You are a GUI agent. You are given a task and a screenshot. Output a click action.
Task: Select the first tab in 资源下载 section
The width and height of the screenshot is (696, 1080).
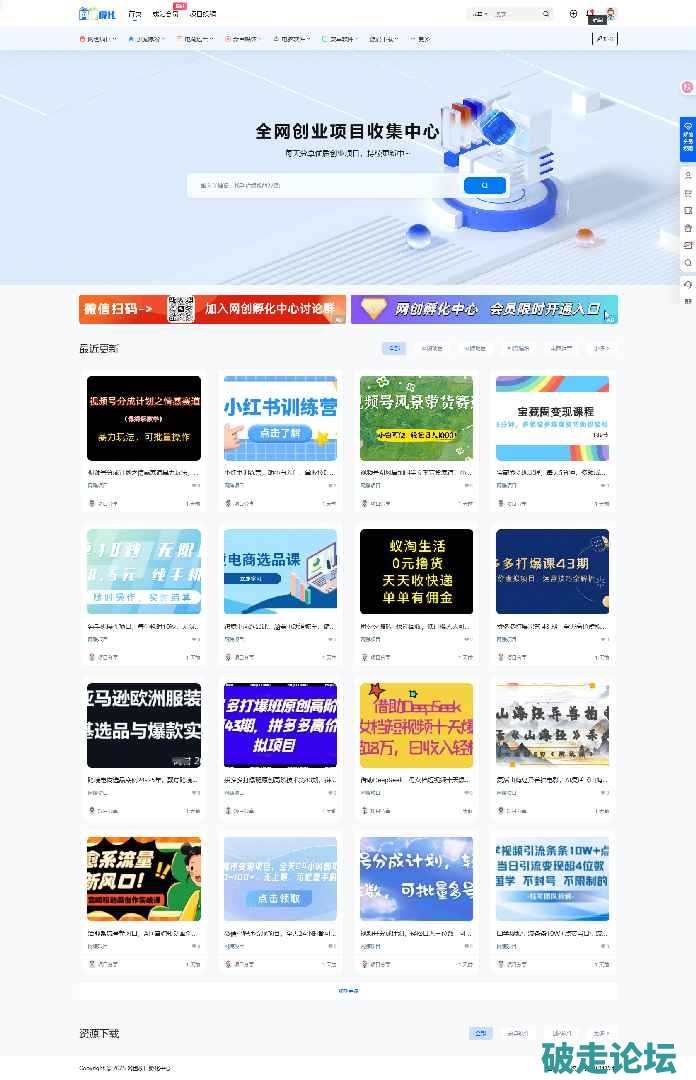[x=481, y=1033]
